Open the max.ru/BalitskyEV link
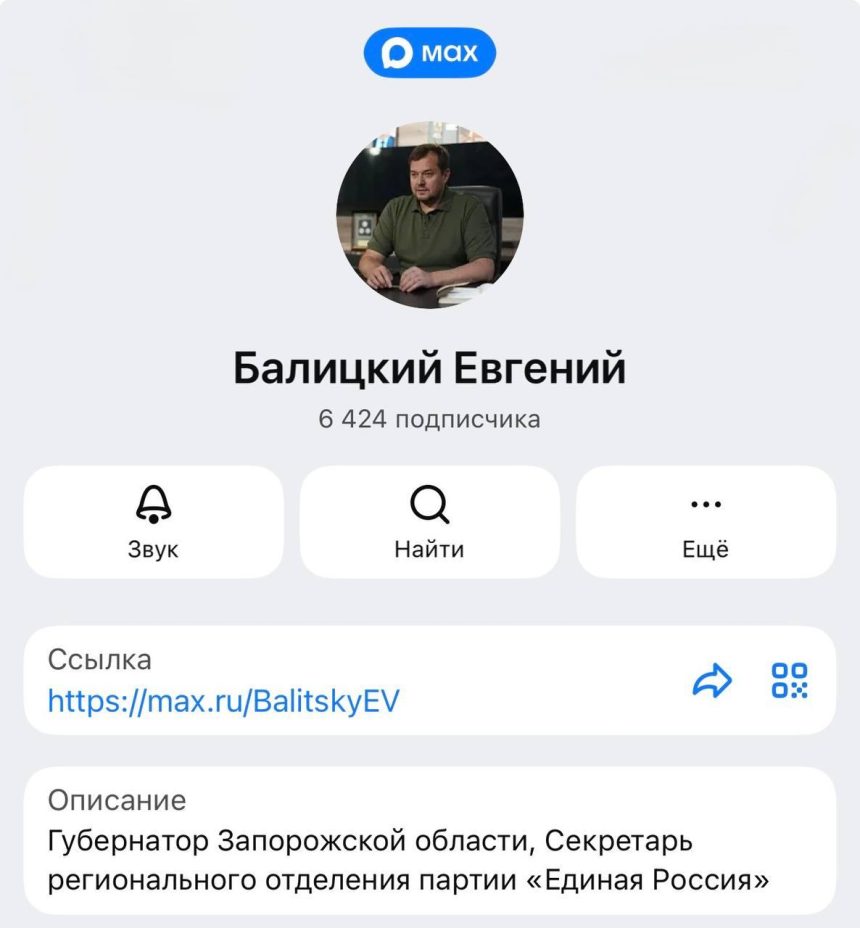This screenshot has width=860, height=928. (x=223, y=701)
